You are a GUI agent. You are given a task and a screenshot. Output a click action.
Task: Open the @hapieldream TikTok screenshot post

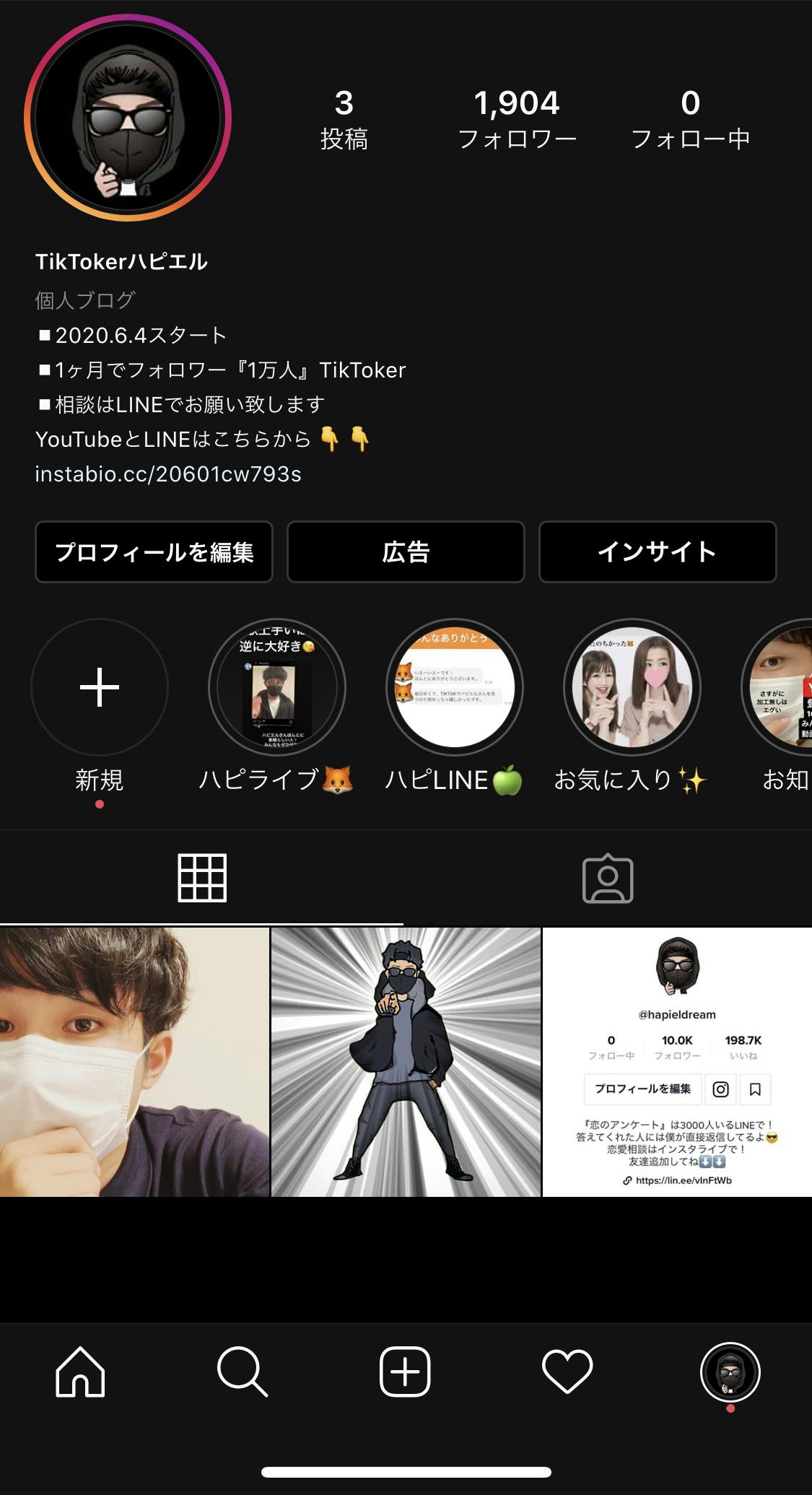(x=677, y=1062)
